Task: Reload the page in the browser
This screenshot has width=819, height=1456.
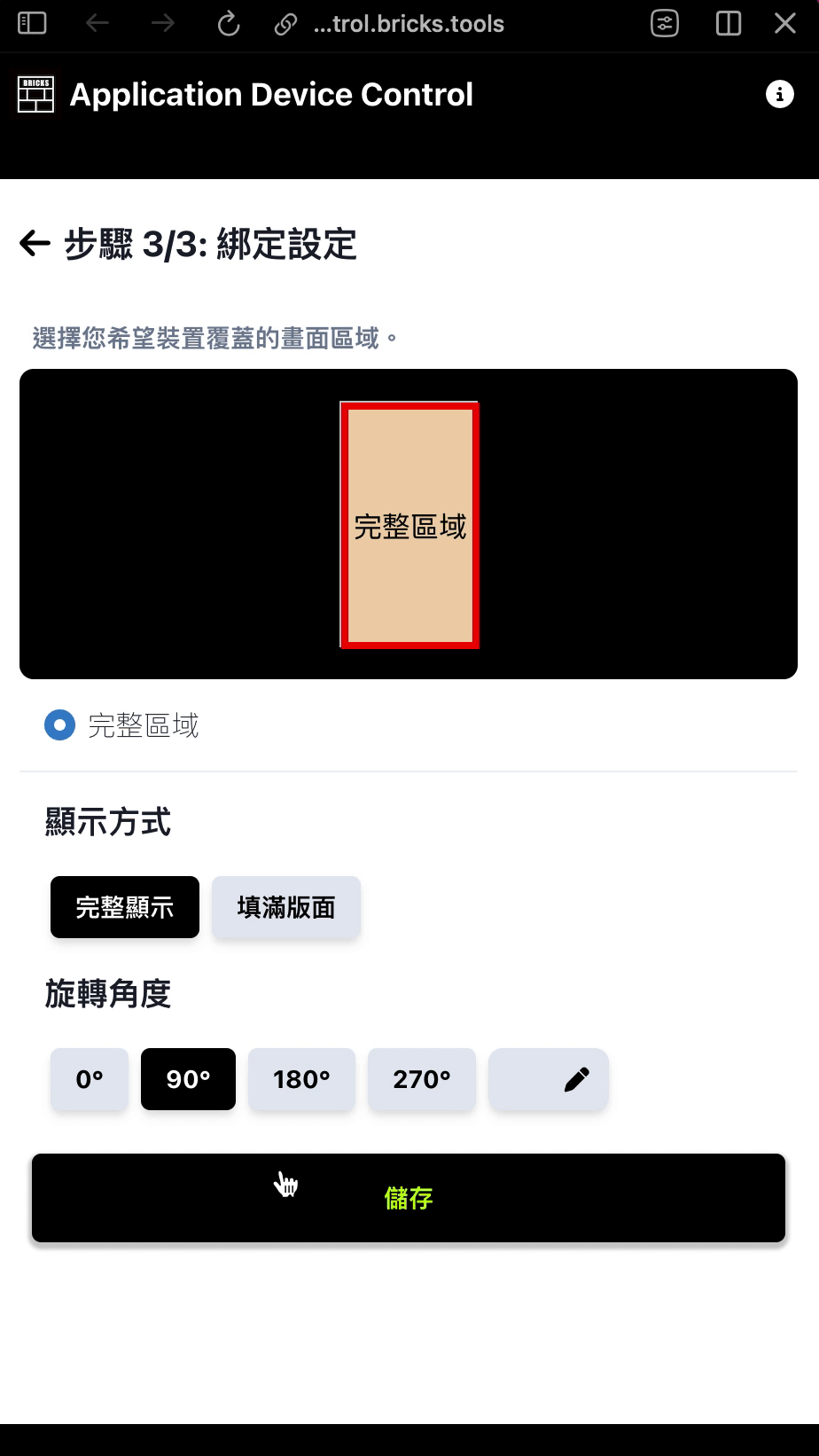Action: [x=229, y=24]
